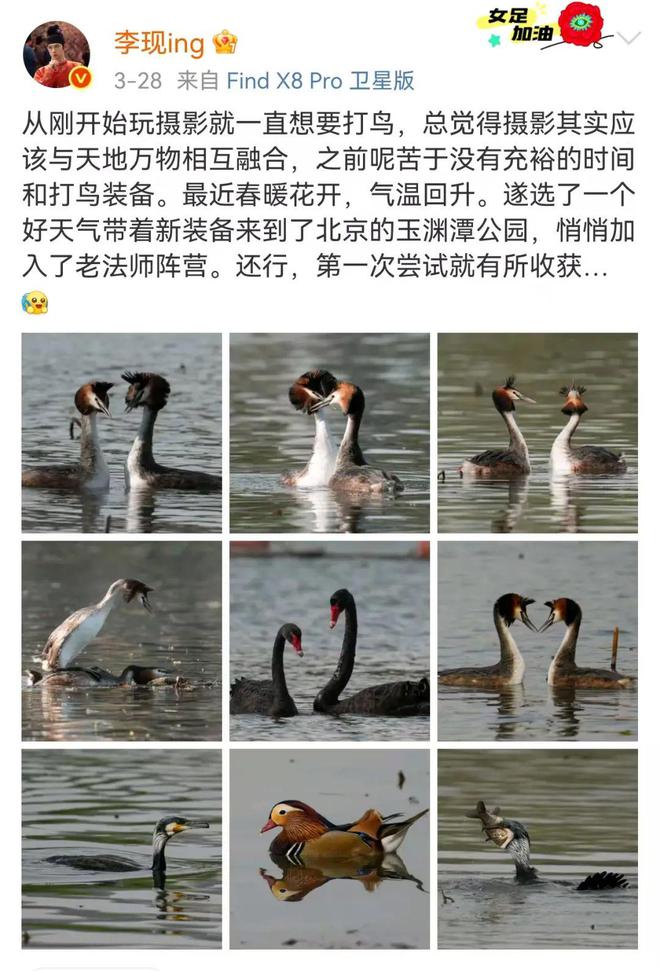
Task: Open the photo of grebe catching fish
Action: point(537,848)
